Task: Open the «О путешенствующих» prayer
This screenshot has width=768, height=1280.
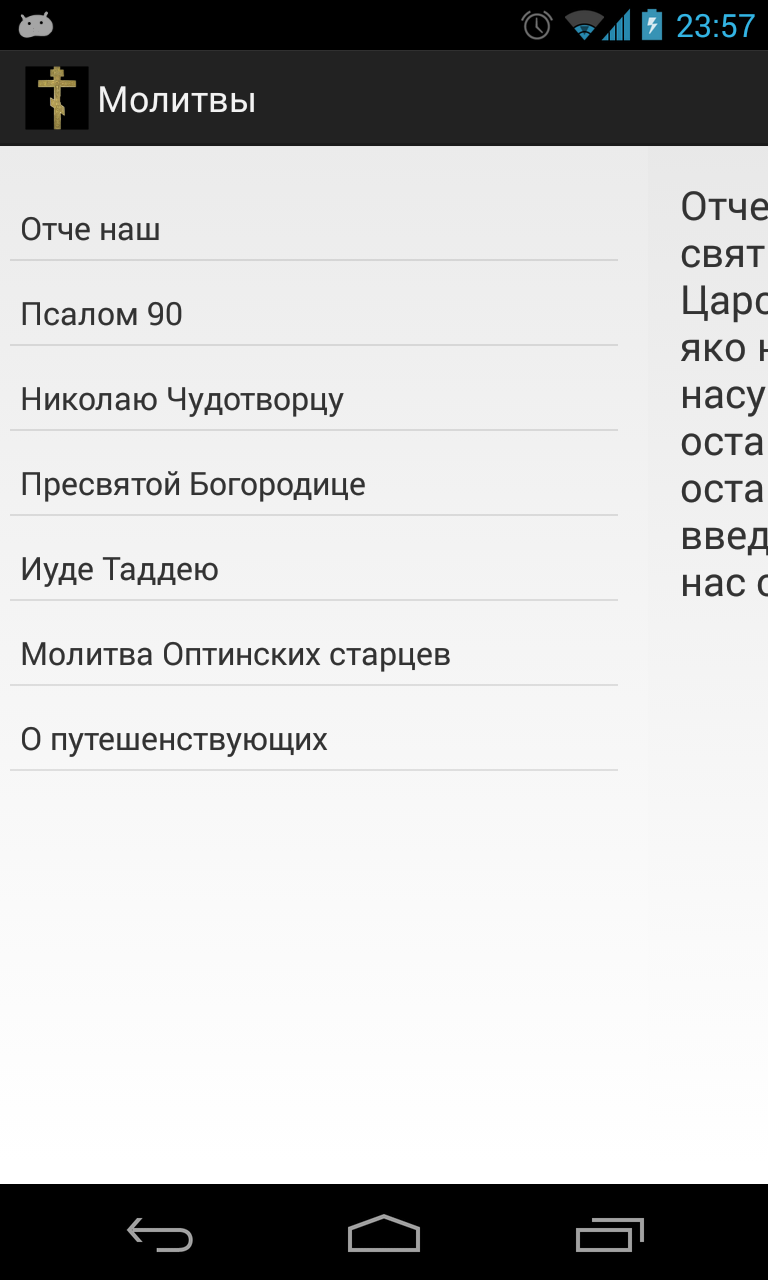Action: point(314,740)
